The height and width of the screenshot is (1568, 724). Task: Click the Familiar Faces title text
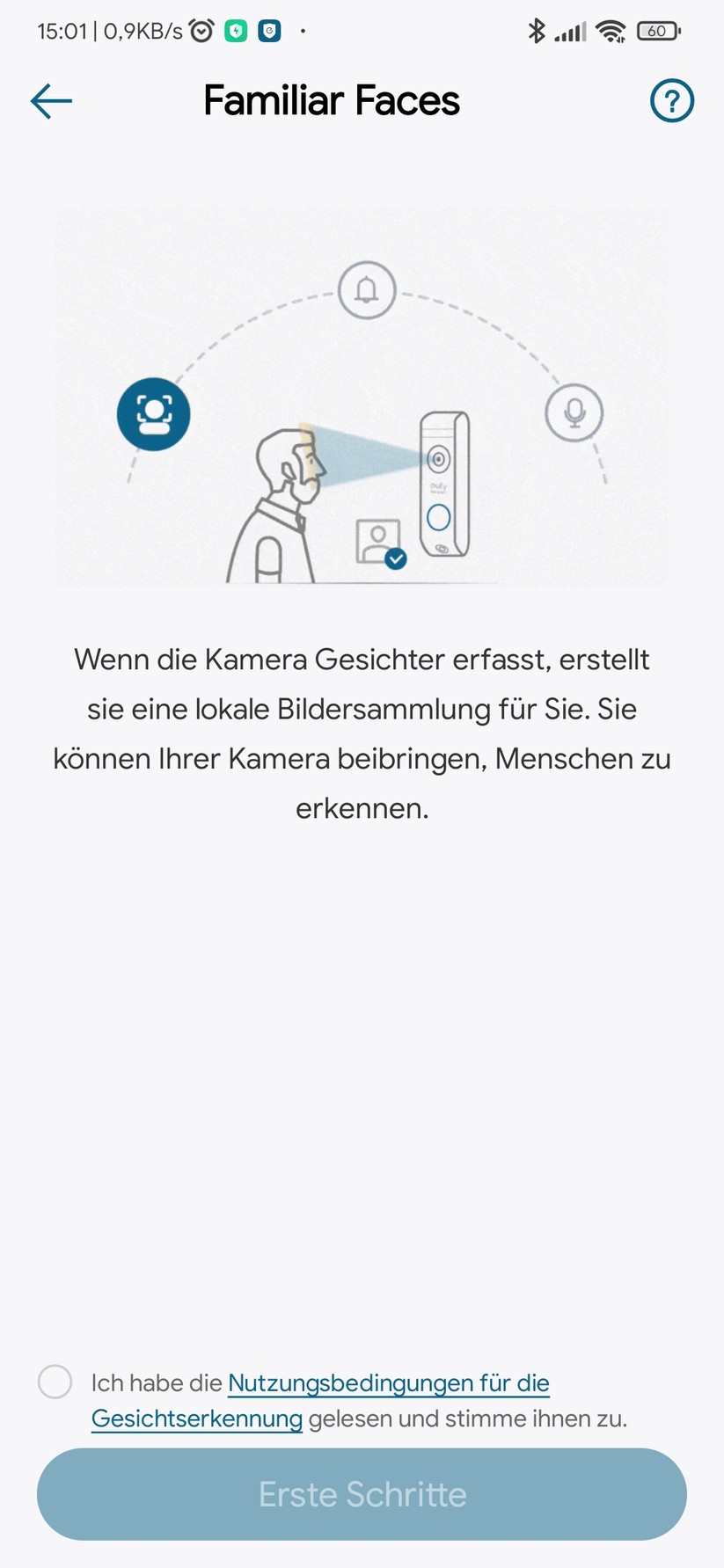331,100
